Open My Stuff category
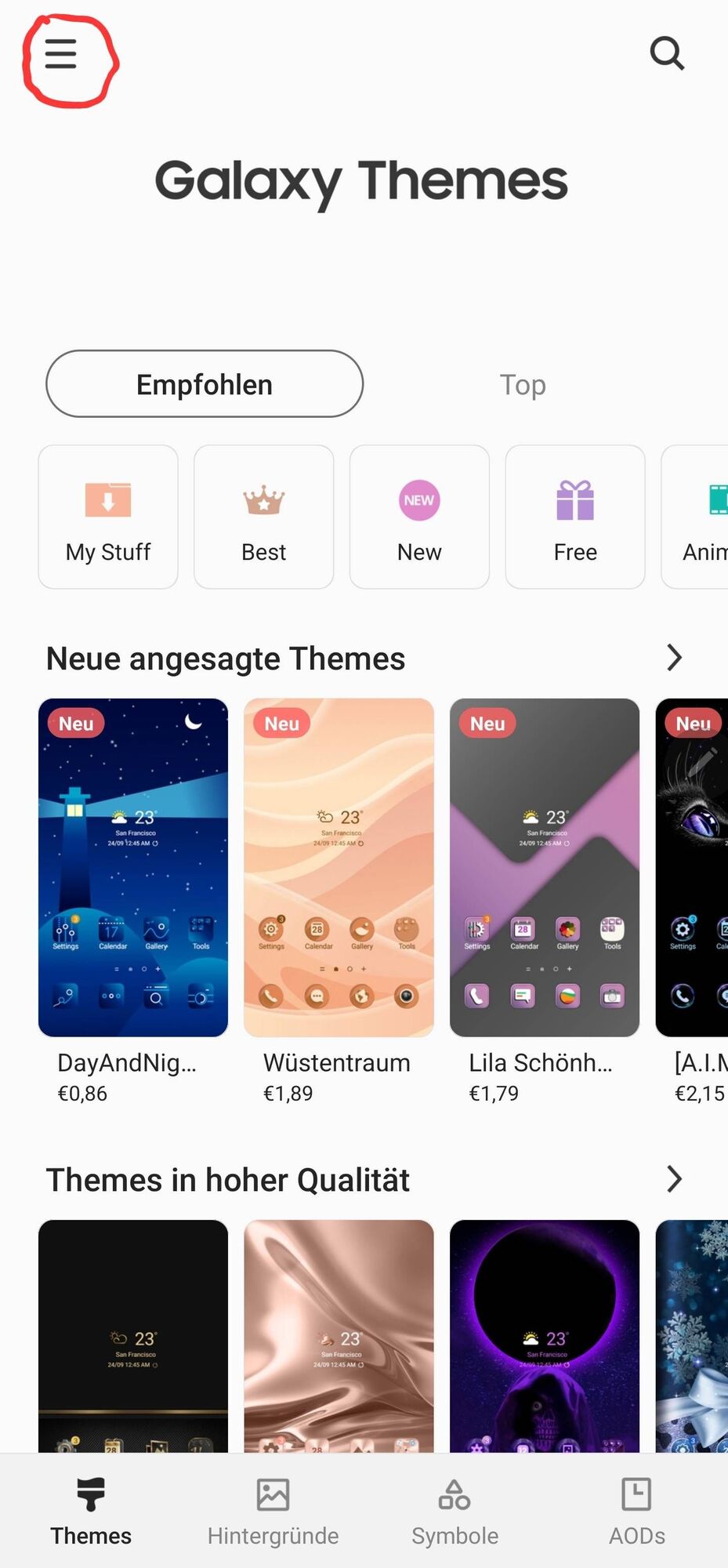Viewport: 728px width, 1568px height. coord(108,517)
